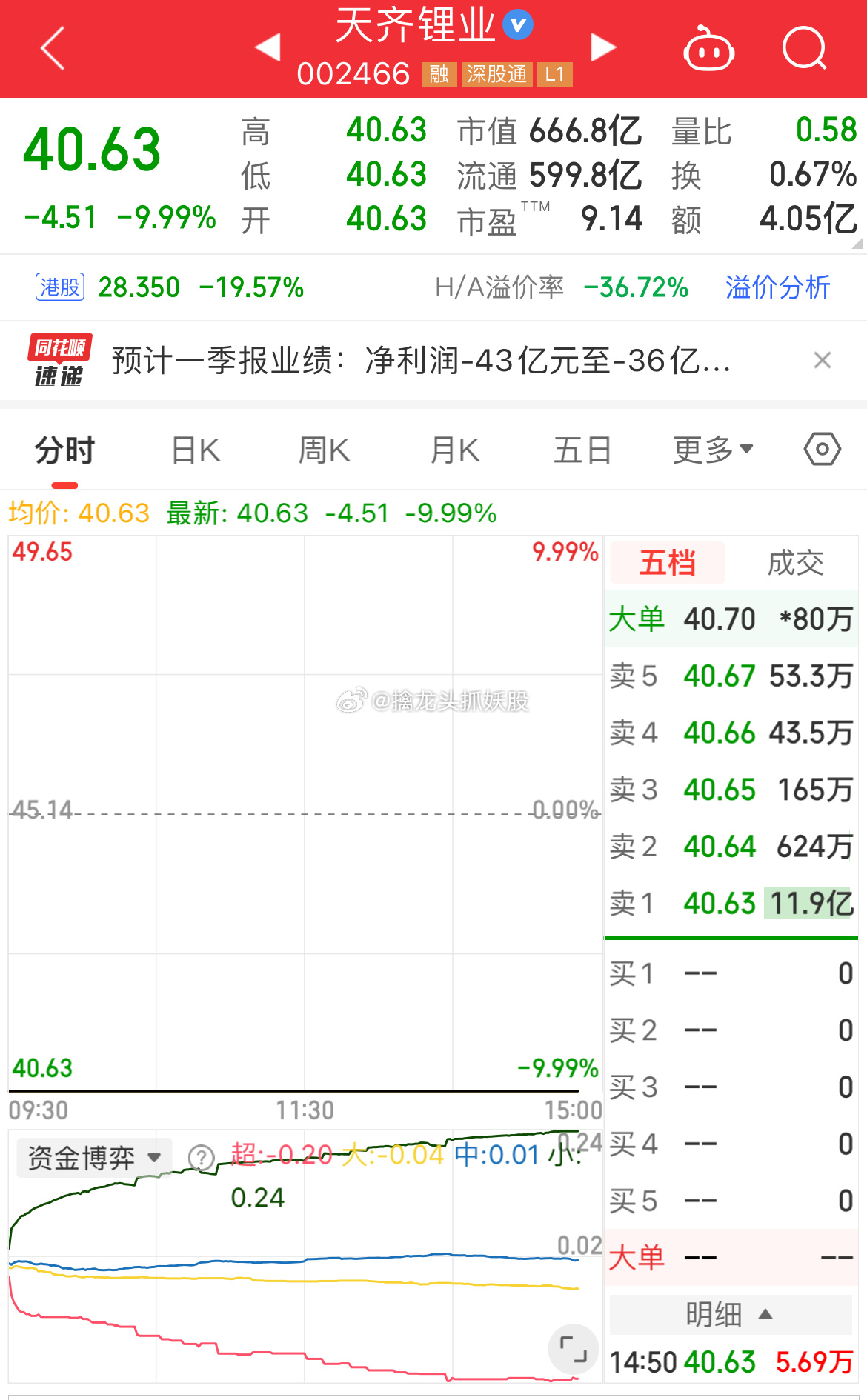Switch to the 周K chart tab
The height and width of the screenshot is (1400, 867).
[324, 450]
